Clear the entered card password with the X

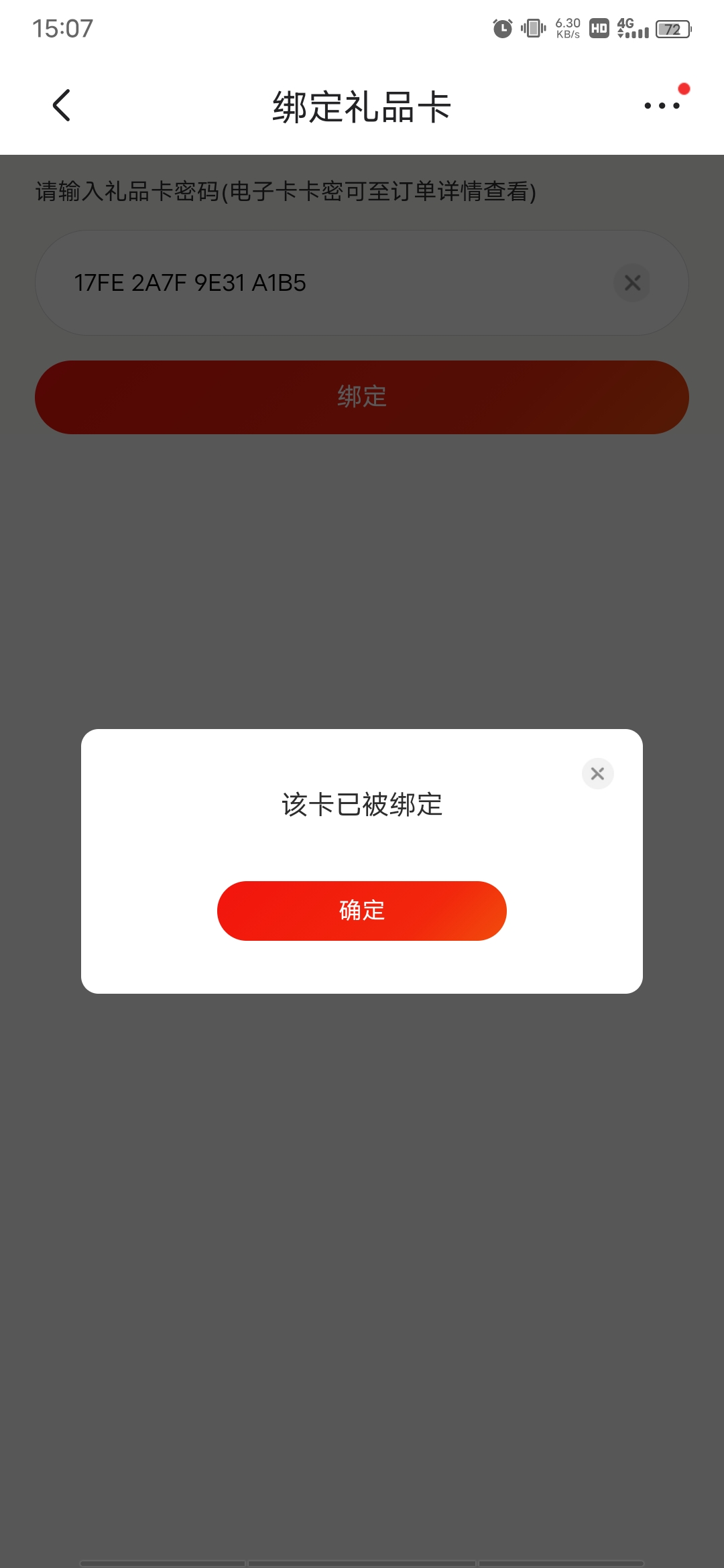(x=631, y=283)
